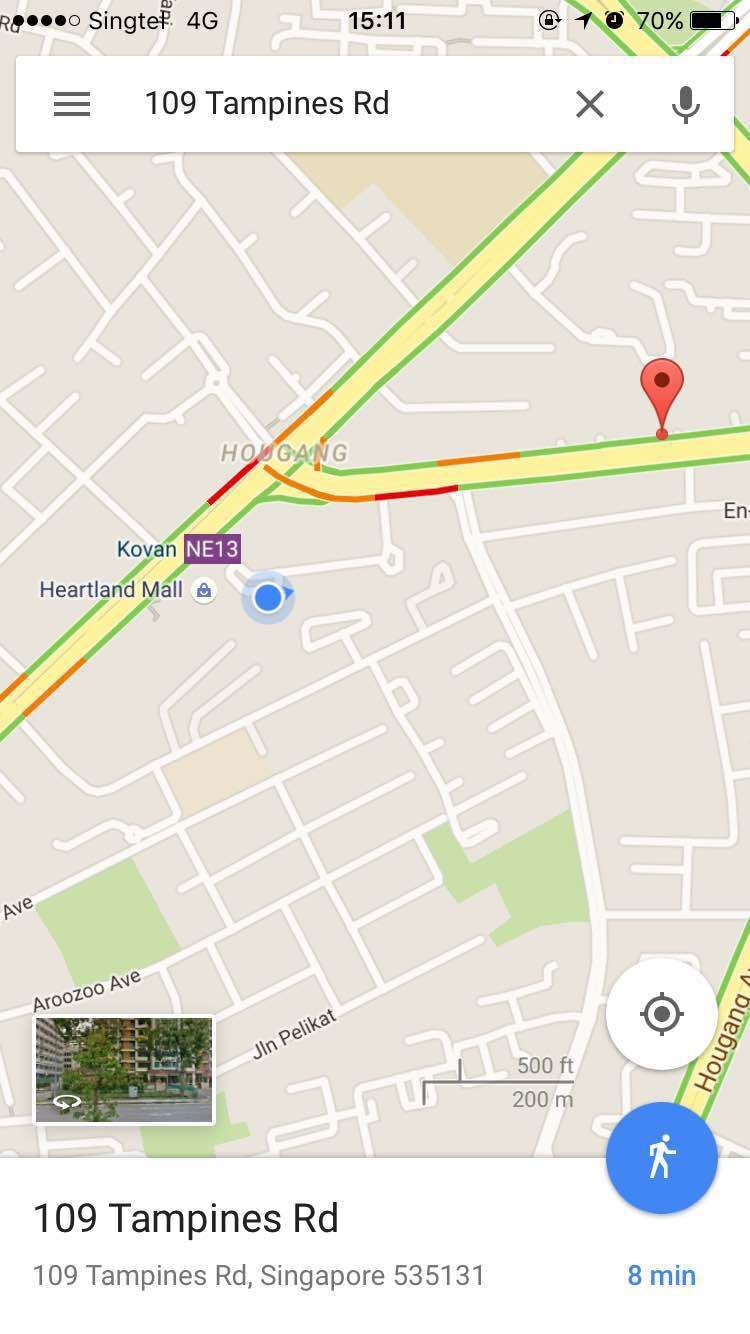This screenshot has height=1334, width=750.
Task: Re-center map on my location
Action: point(661,1014)
